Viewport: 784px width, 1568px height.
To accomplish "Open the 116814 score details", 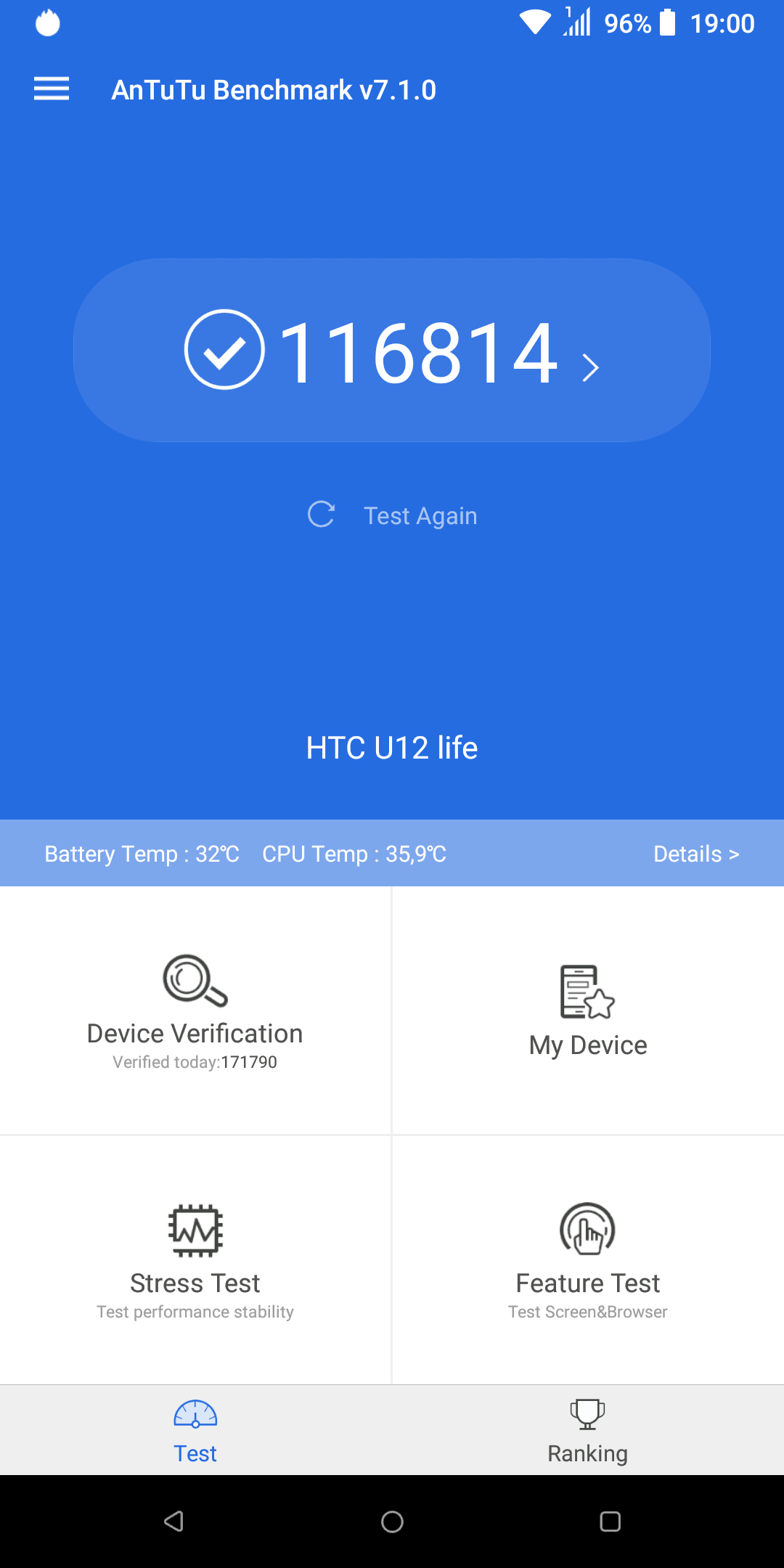I will 392,351.
